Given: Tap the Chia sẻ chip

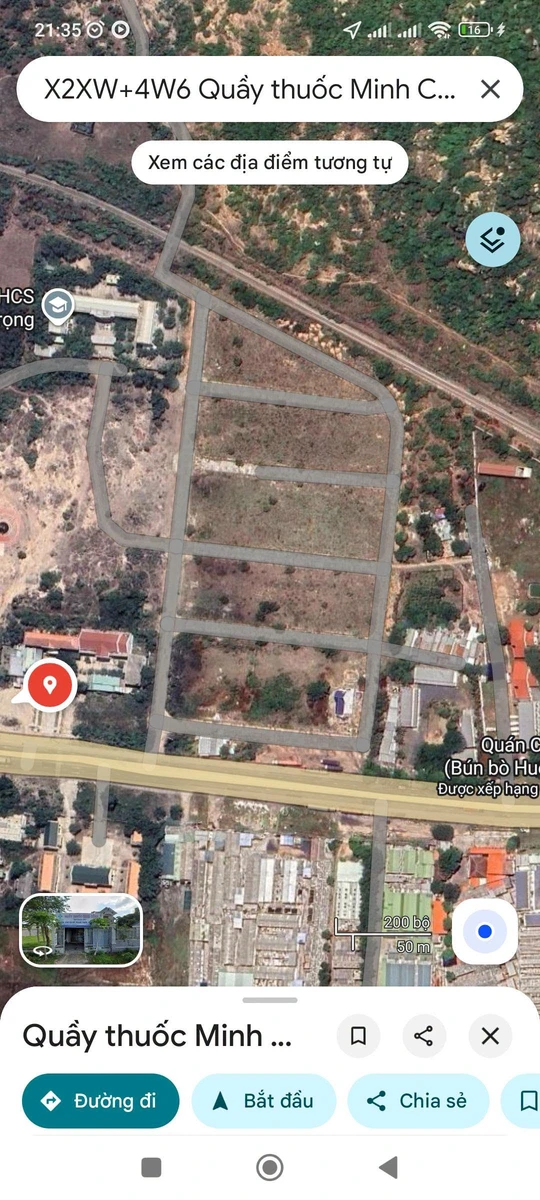Looking at the screenshot, I should coord(418,1101).
